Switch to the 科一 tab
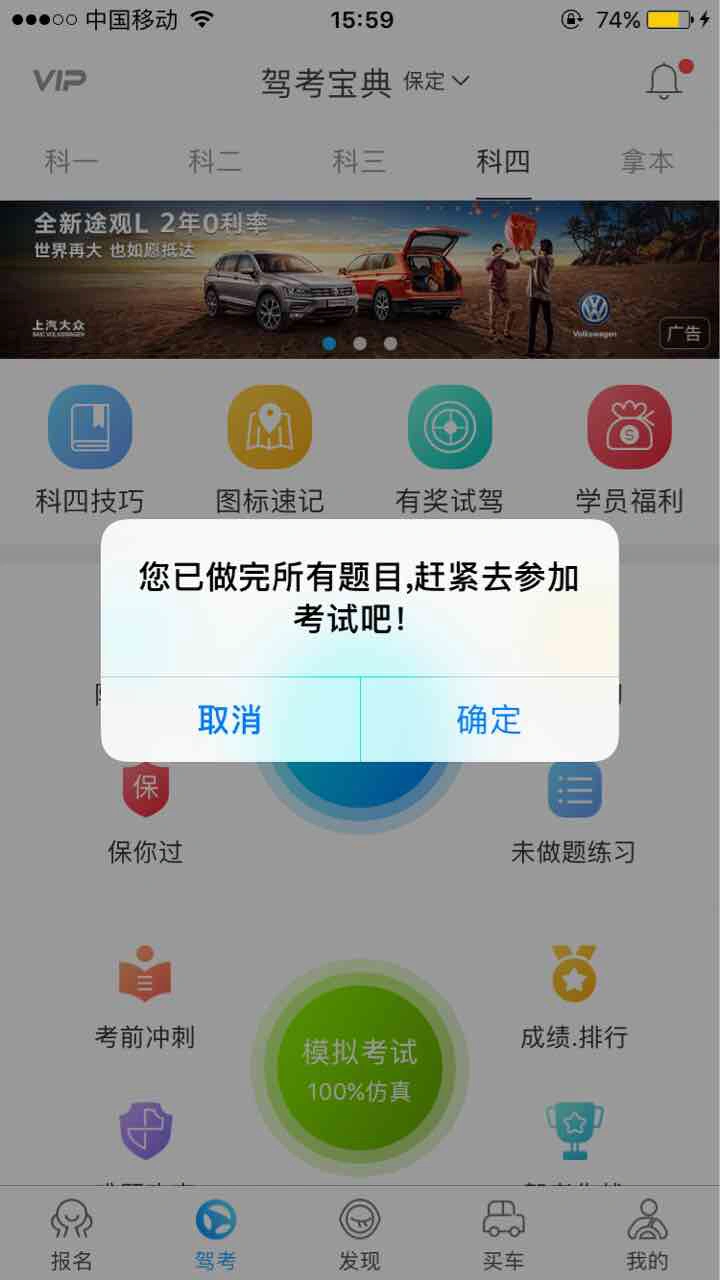 coord(72,161)
